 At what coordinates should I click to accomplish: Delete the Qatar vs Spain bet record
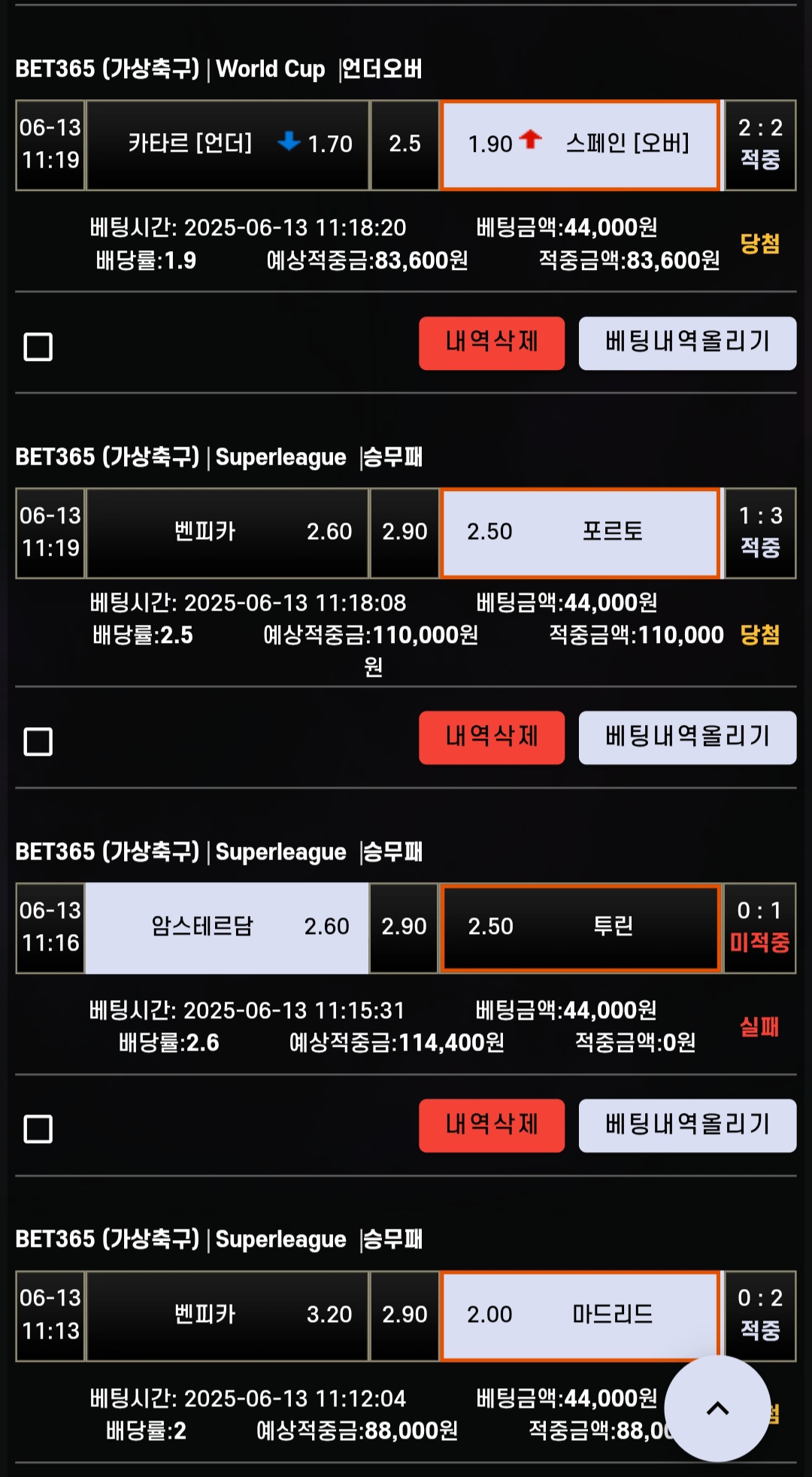click(491, 343)
